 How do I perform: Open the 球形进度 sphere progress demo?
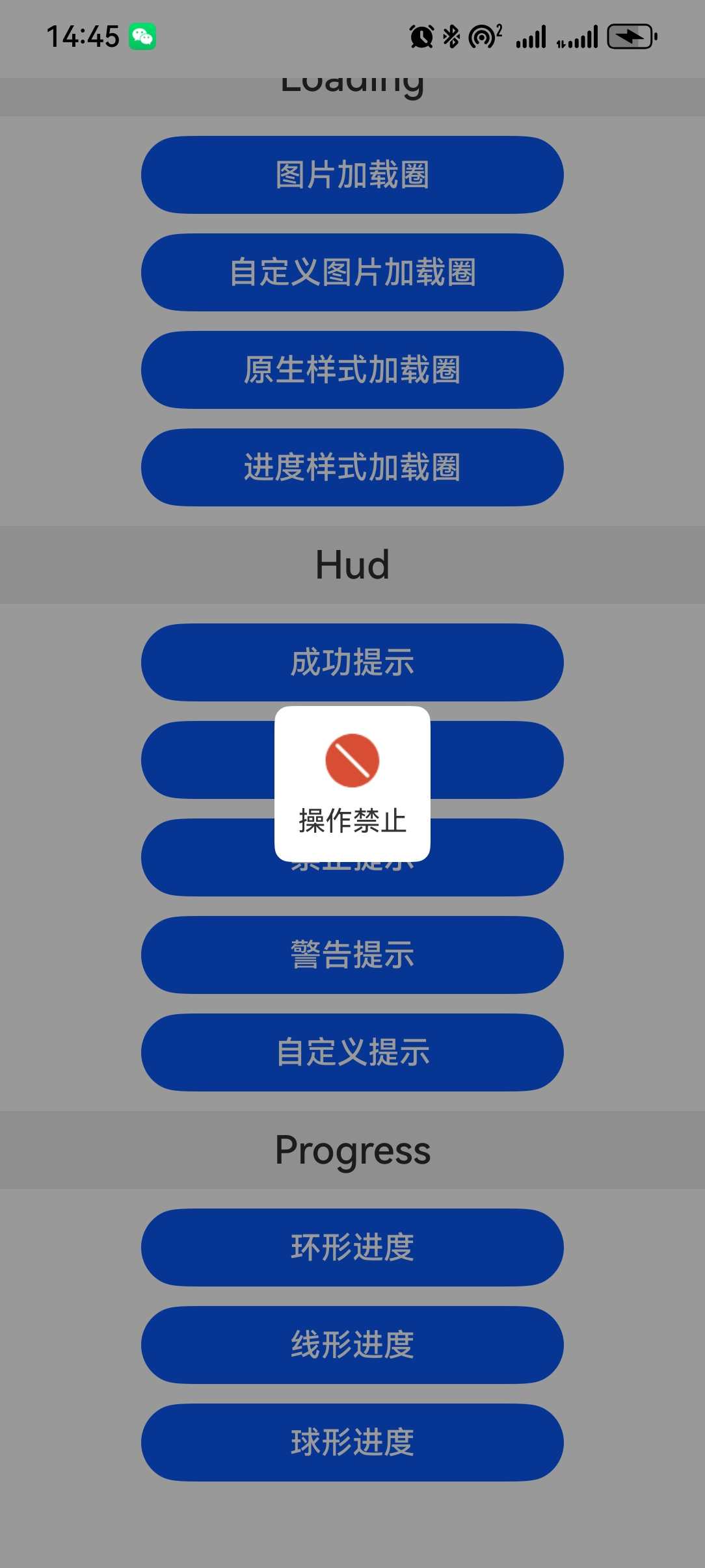(351, 1443)
